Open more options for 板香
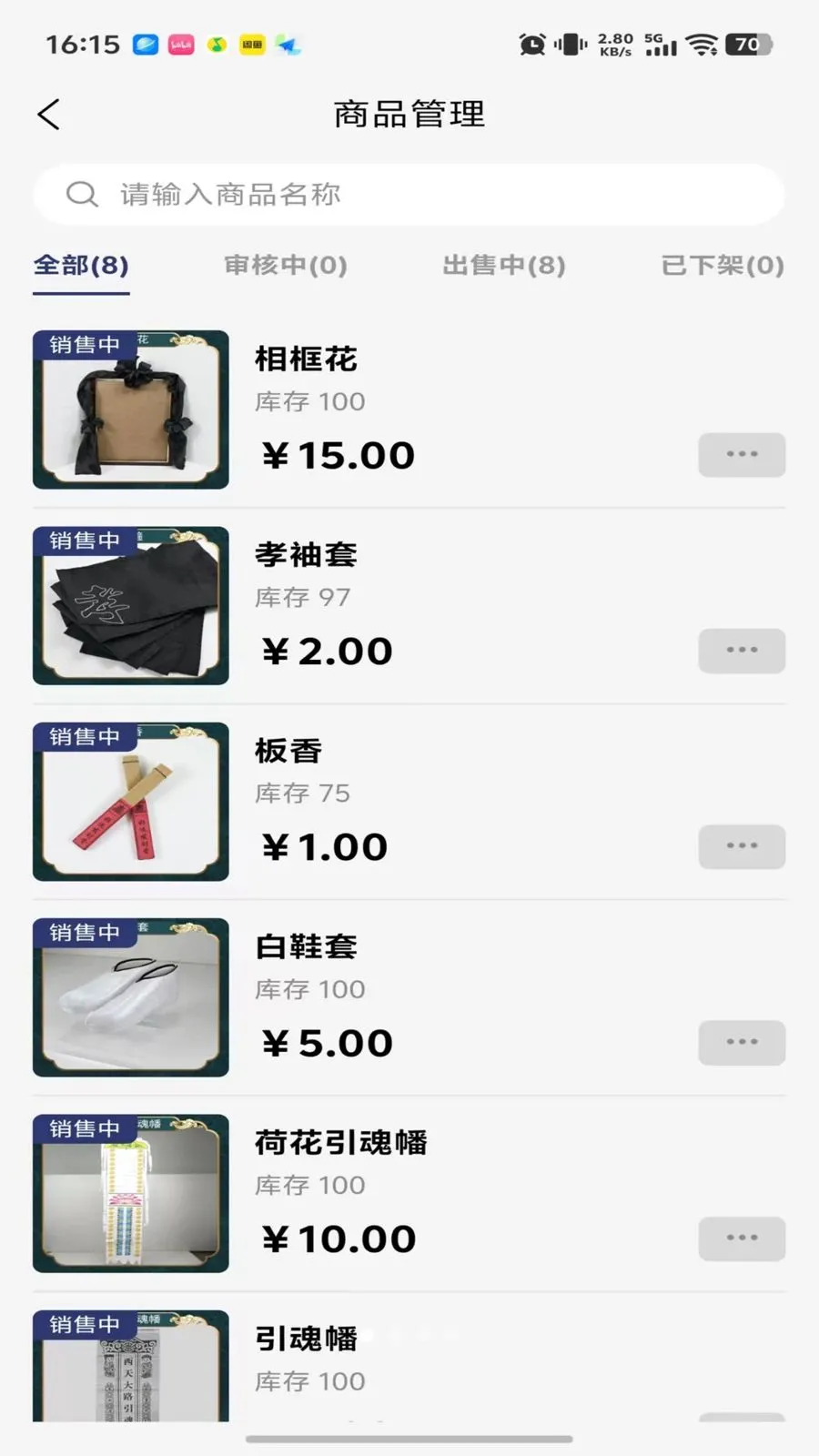The width and height of the screenshot is (819, 1456). pyautogui.click(x=742, y=846)
